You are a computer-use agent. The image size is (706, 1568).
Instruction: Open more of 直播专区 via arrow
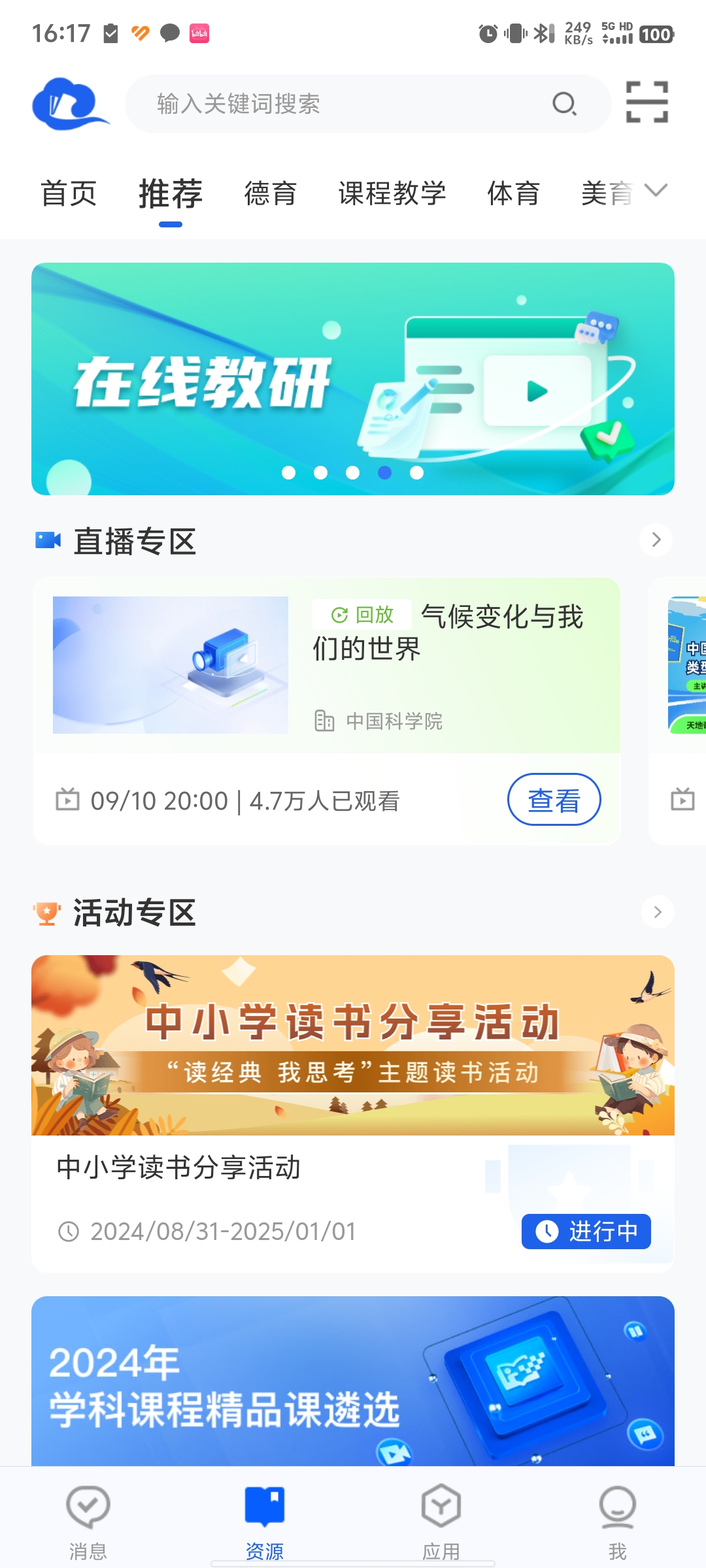pyautogui.click(x=656, y=540)
